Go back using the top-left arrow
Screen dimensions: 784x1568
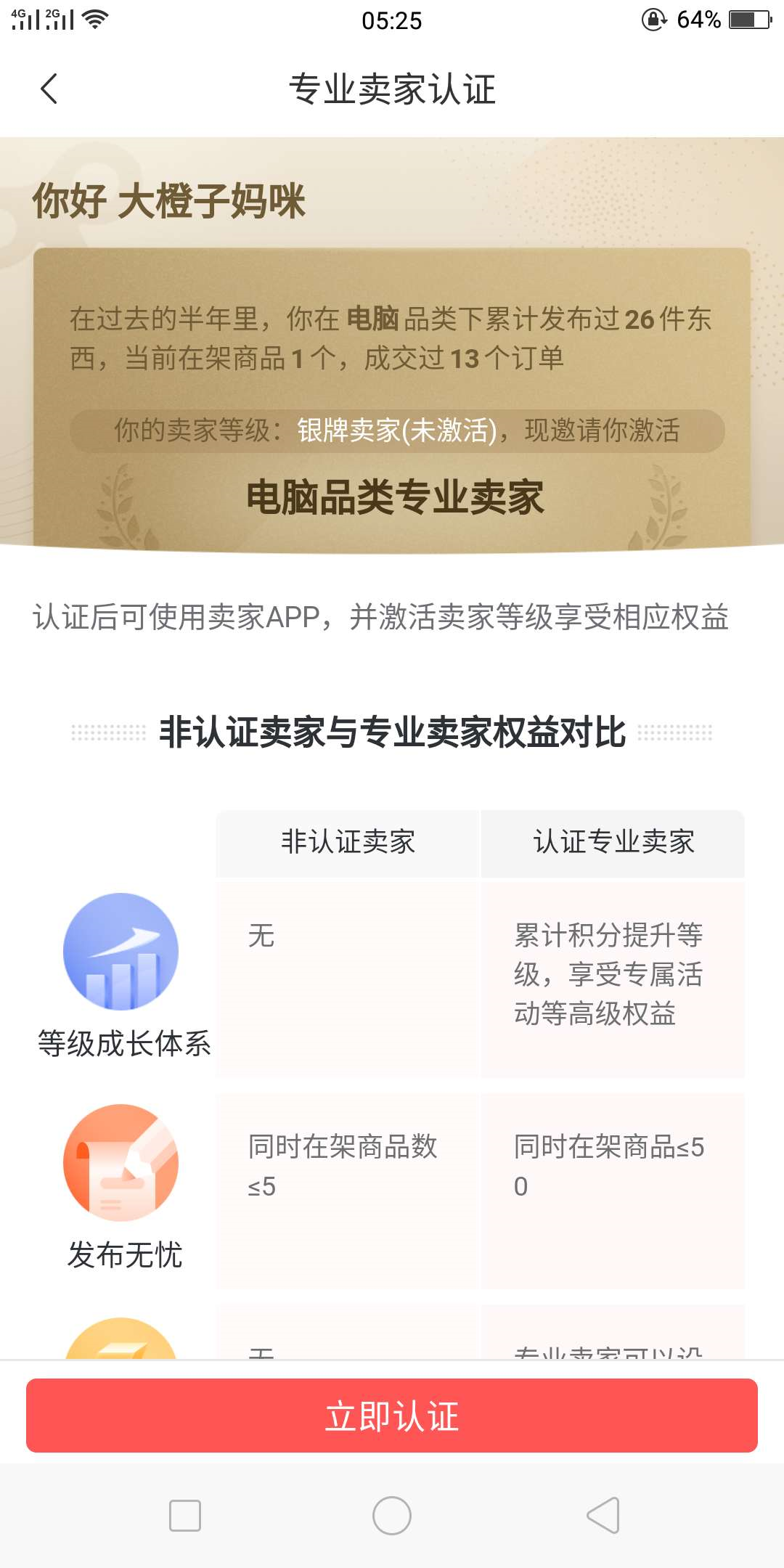pyautogui.click(x=49, y=89)
